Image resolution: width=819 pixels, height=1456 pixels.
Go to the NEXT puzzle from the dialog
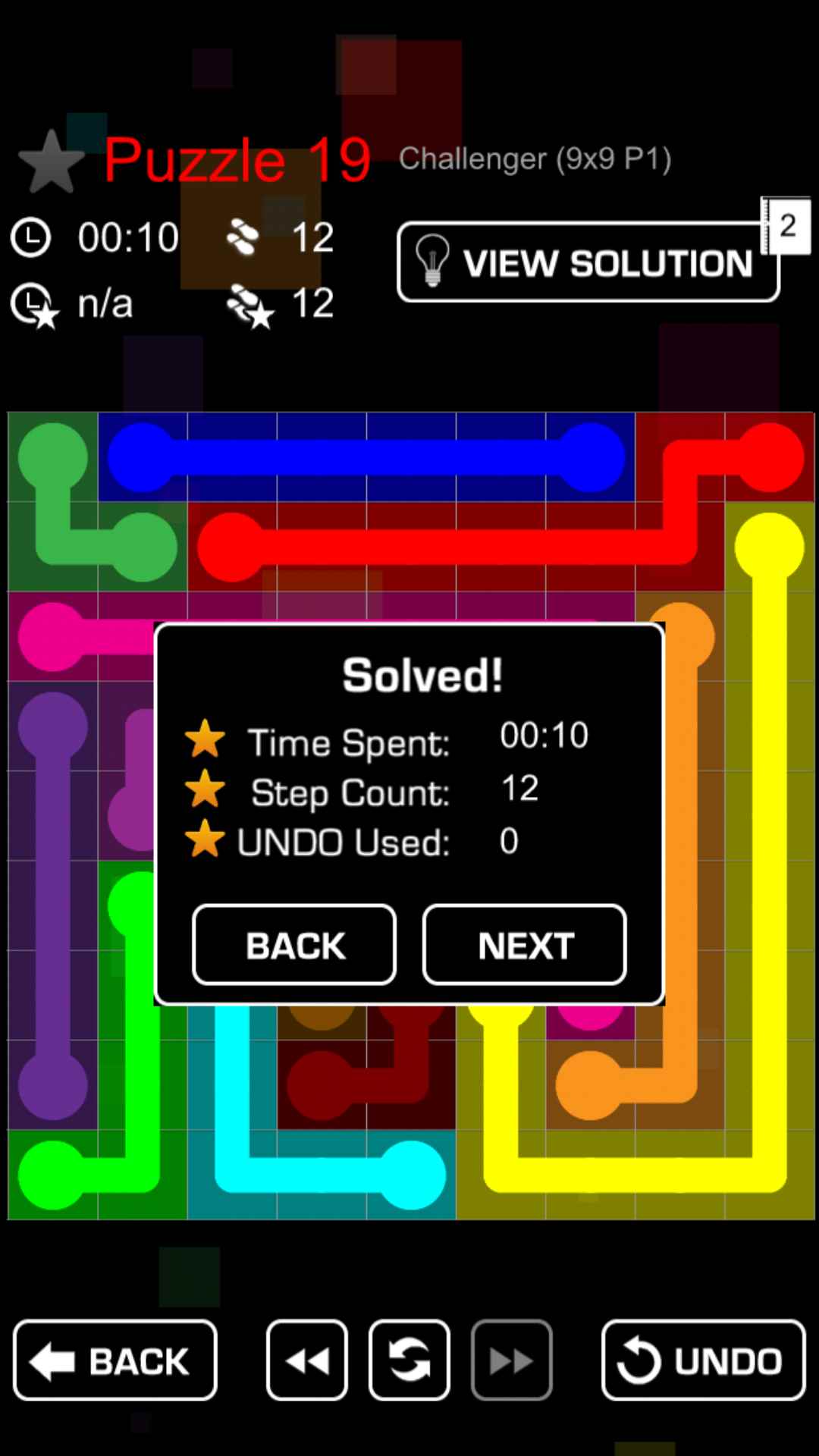coord(525,945)
